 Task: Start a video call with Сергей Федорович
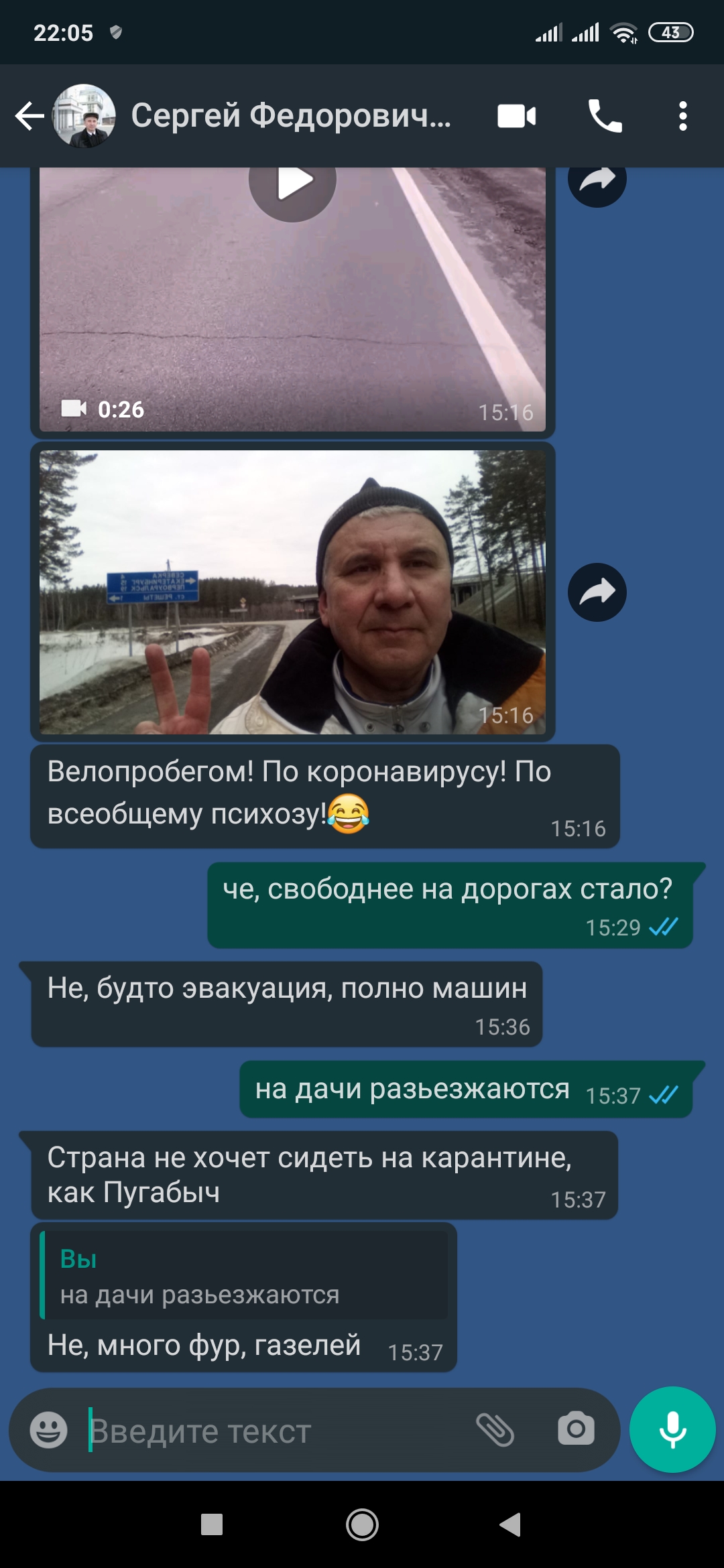tap(516, 116)
